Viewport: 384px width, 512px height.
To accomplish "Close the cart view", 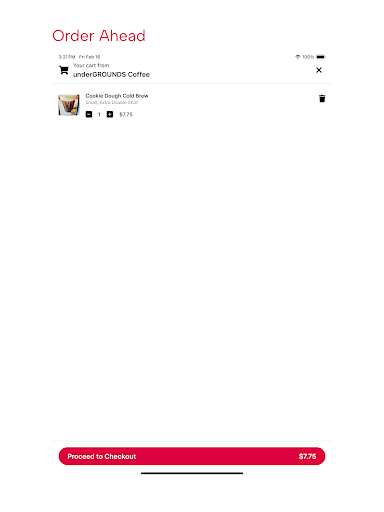I will click(x=319, y=70).
